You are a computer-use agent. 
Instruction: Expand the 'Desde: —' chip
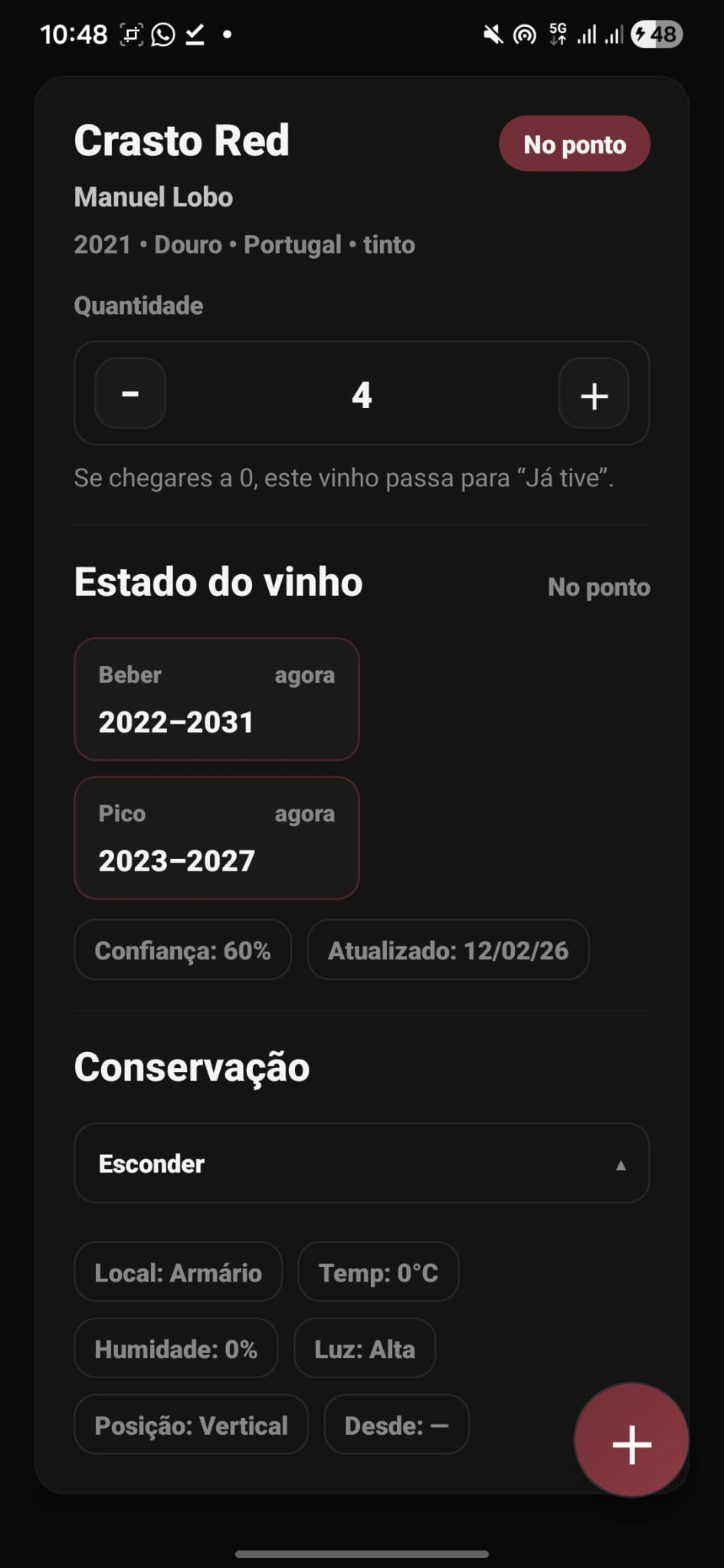point(396,1424)
